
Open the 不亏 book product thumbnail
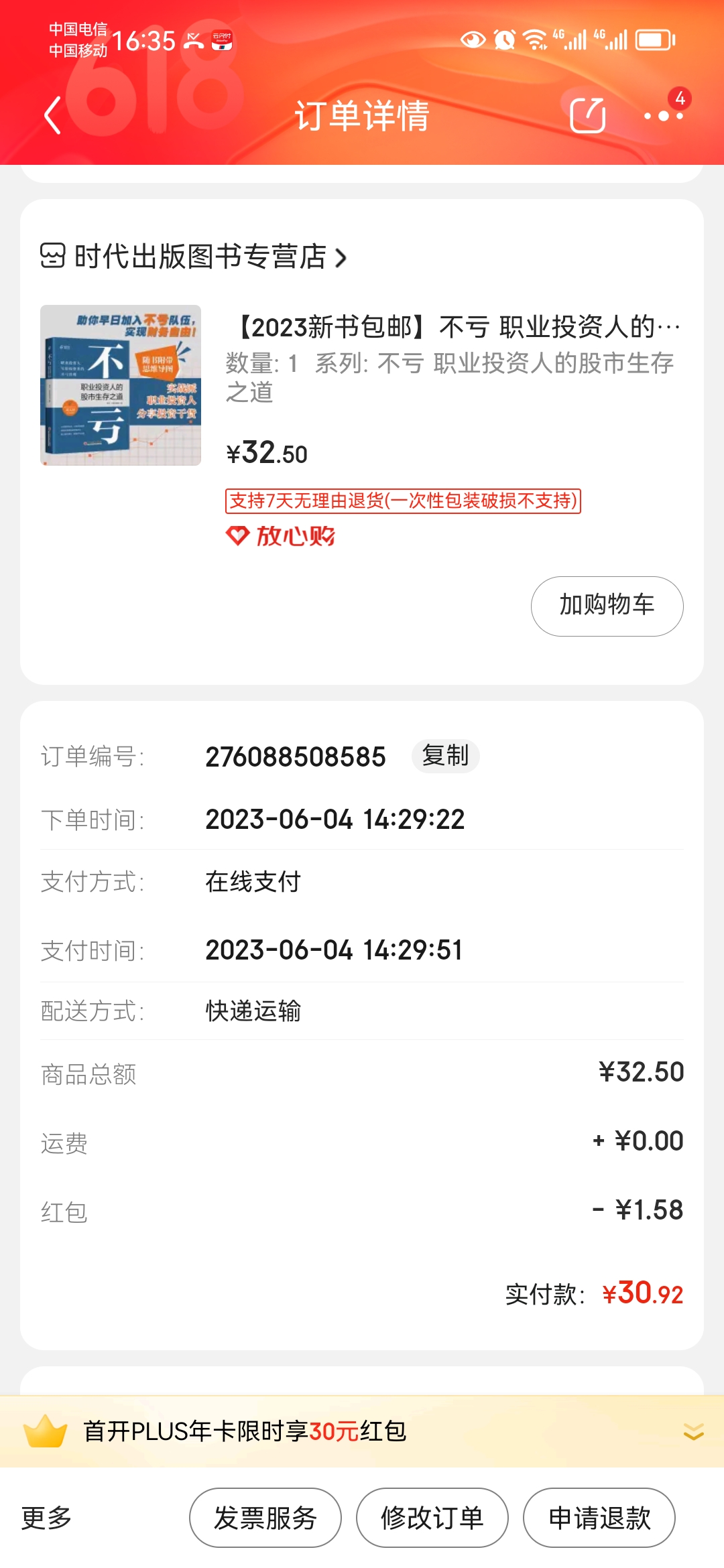coord(121,385)
